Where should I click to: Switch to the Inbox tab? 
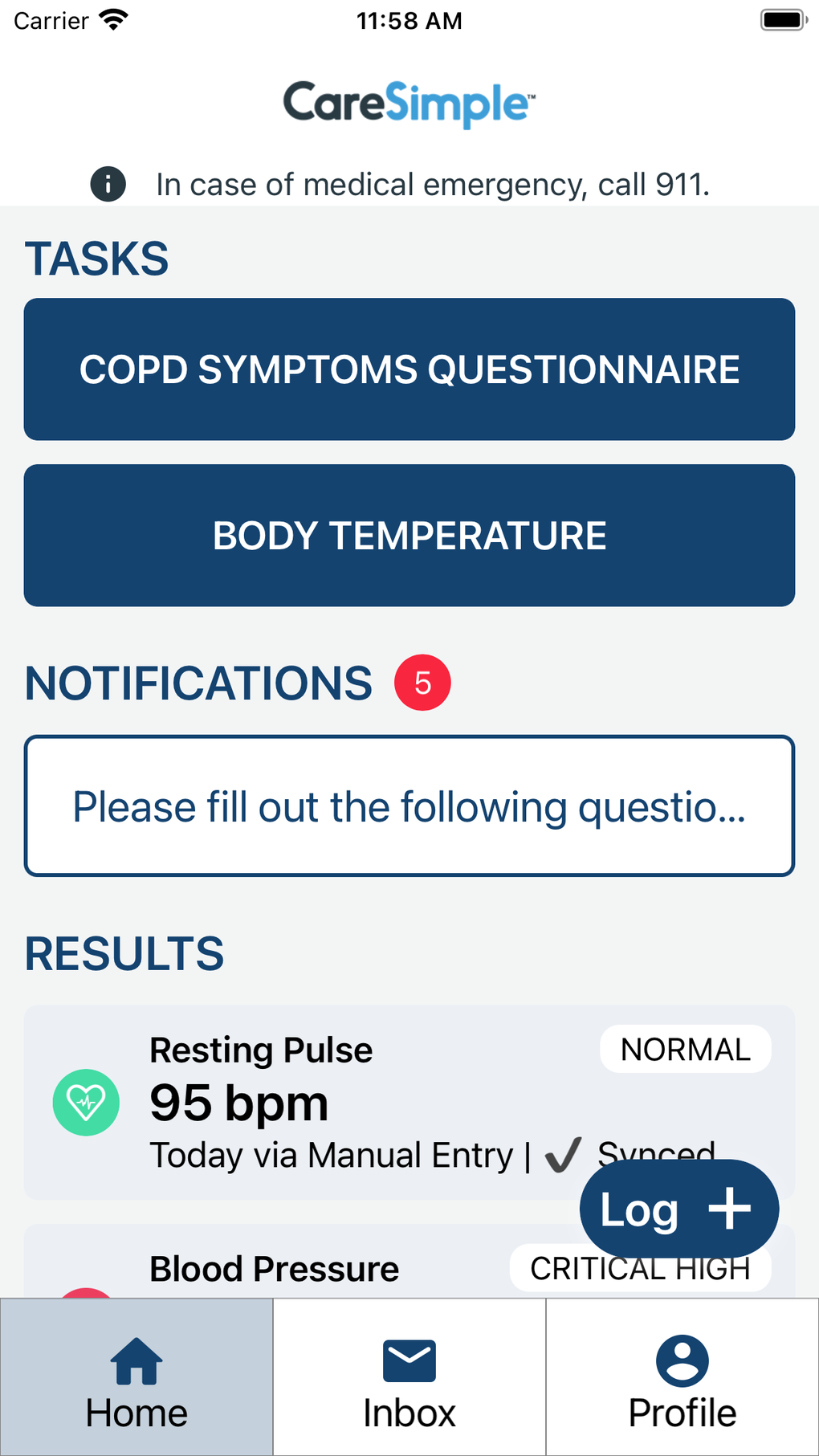[x=409, y=1378]
